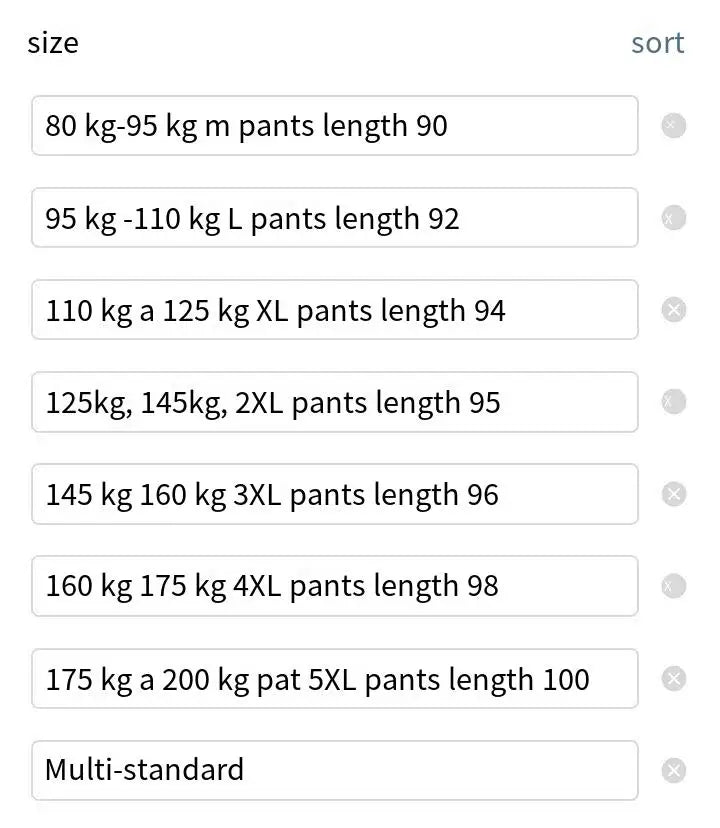Image resolution: width=720 pixels, height=828 pixels.
Task: Remove the '5XL pants length 100' size
Action: point(674,679)
